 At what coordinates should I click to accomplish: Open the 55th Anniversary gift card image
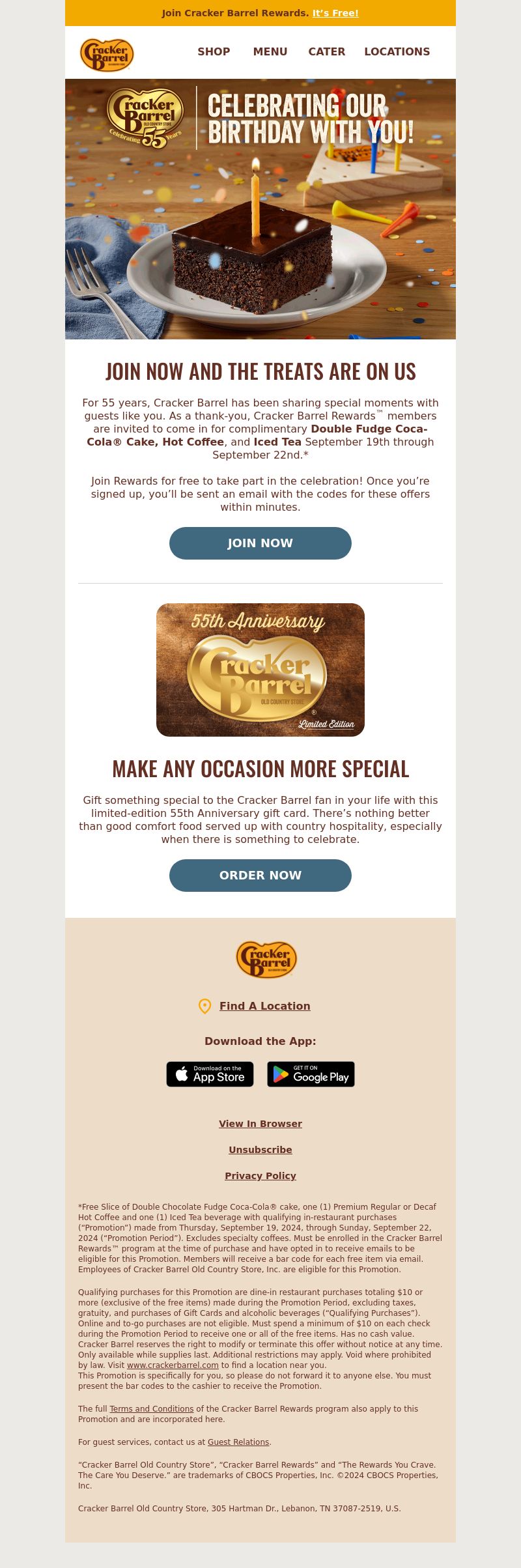click(260, 670)
